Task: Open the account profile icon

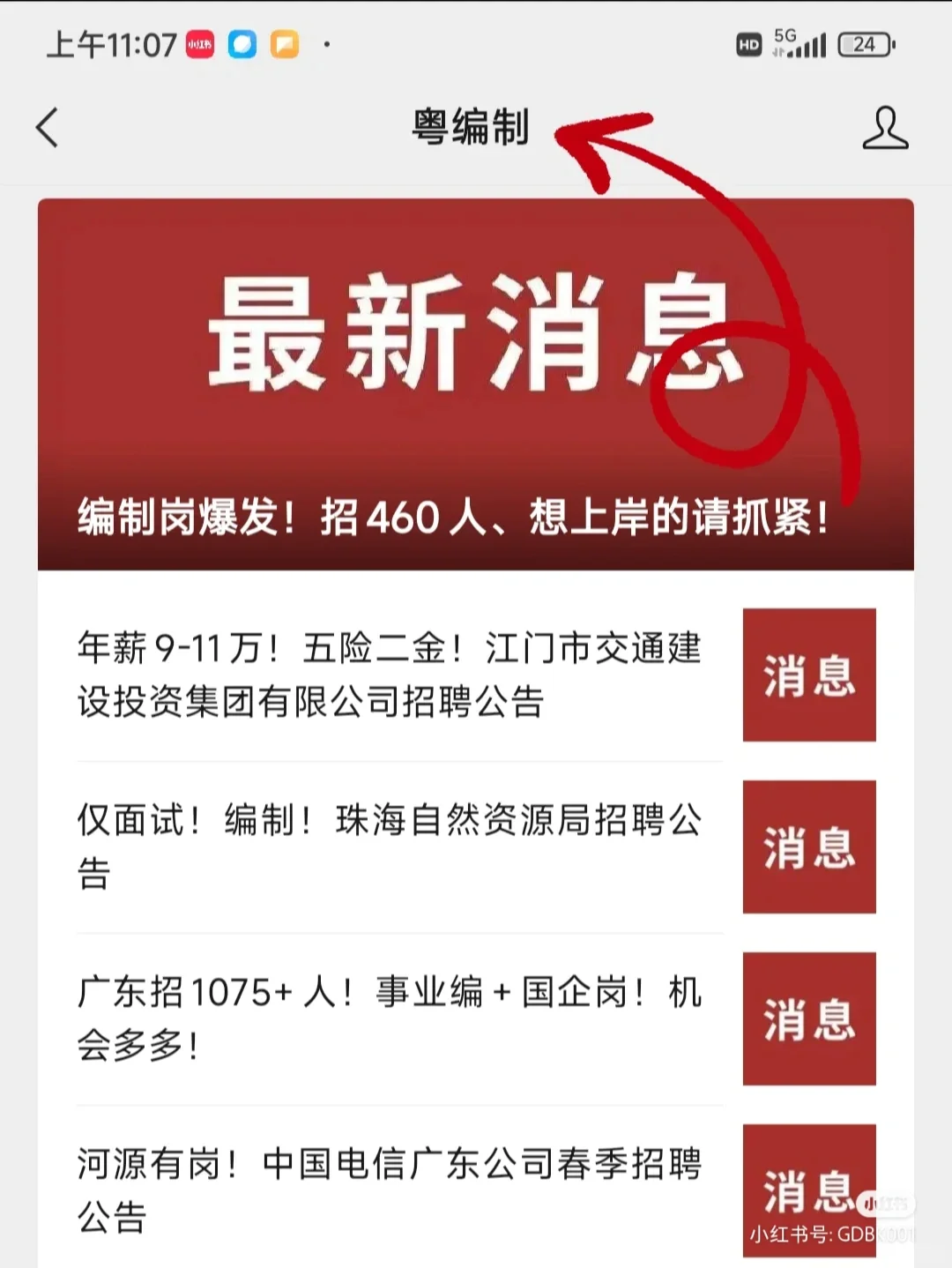Action: click(x=884, y=129)
